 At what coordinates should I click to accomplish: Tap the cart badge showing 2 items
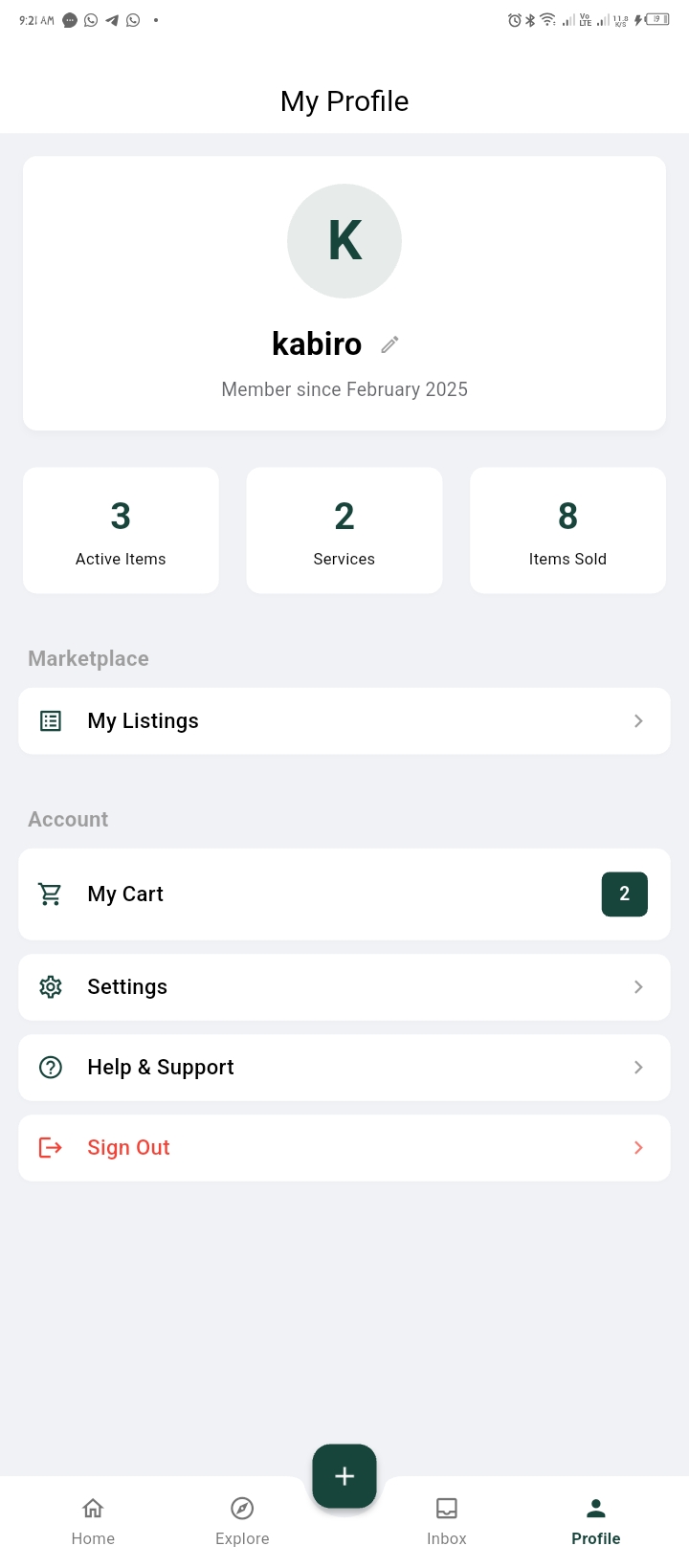pyautogui.click(x=624, y=894)
